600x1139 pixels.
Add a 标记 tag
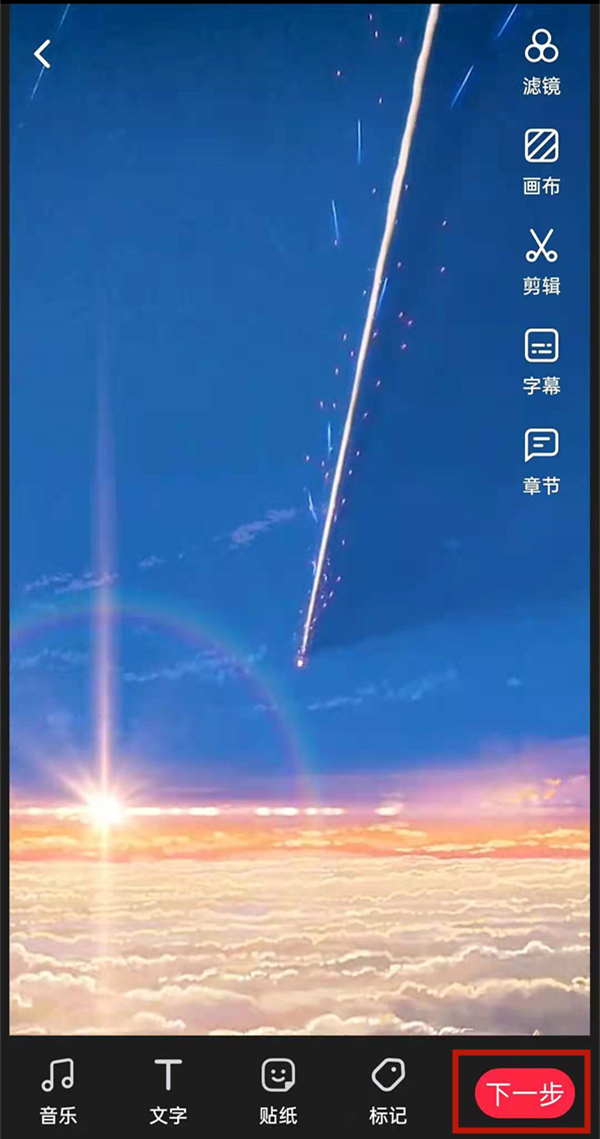click(388, 1089)
